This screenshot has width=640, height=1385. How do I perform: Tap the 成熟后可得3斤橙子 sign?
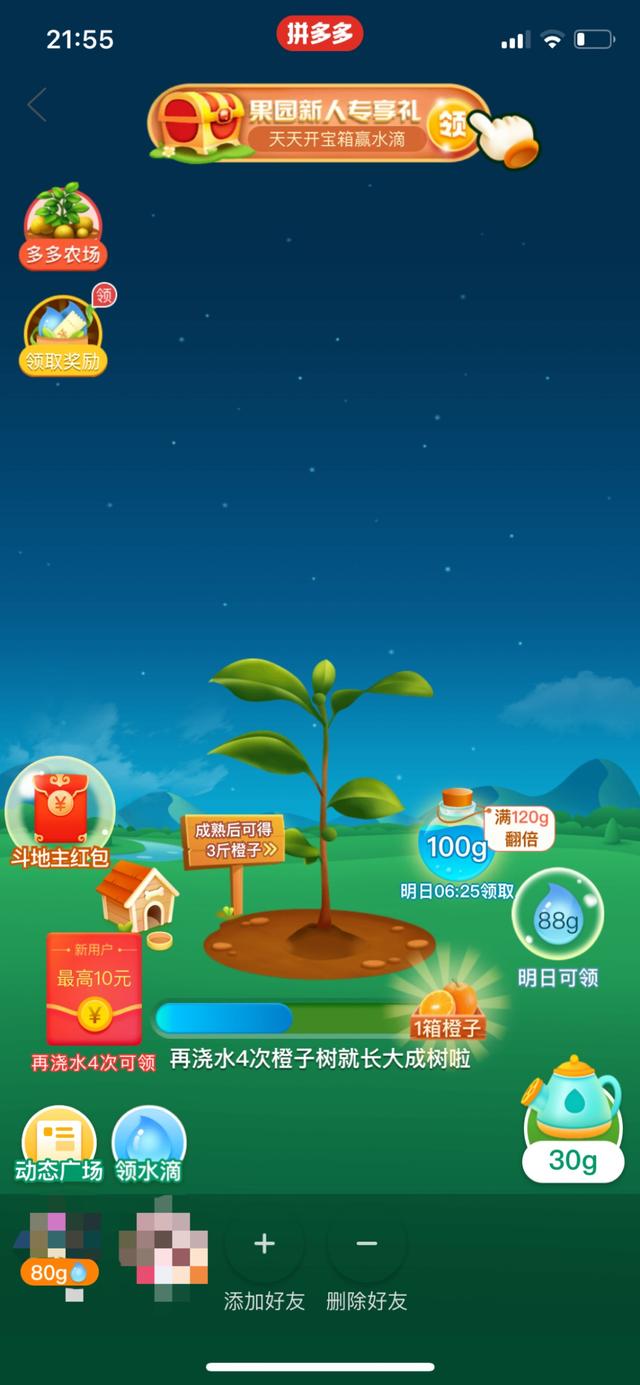coord(233,840)
